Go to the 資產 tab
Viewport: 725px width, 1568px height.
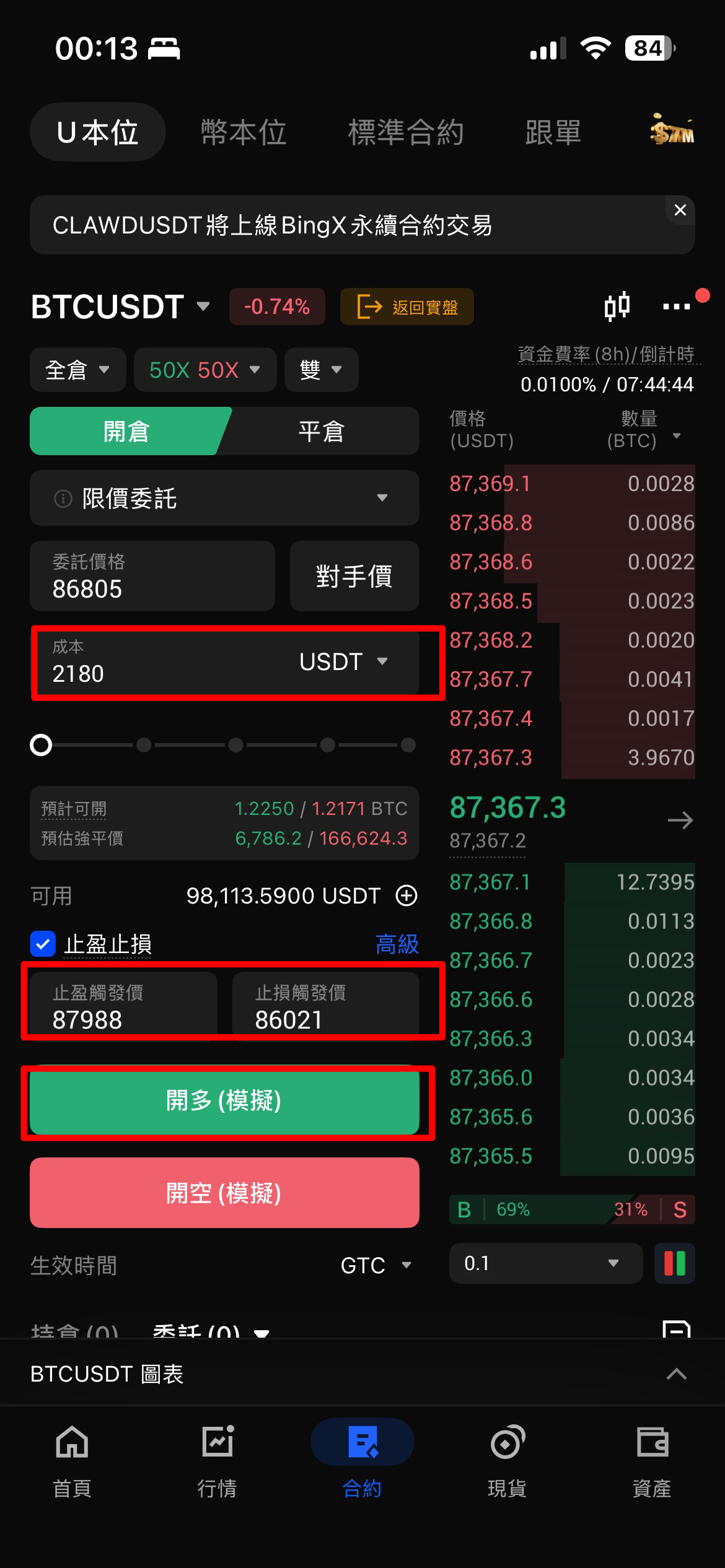652,1461
